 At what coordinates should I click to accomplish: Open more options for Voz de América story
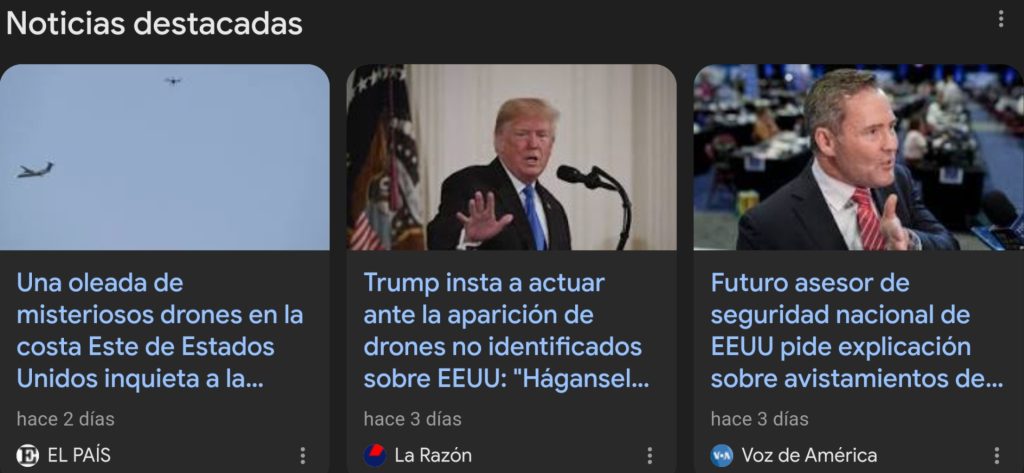[997, 456]
